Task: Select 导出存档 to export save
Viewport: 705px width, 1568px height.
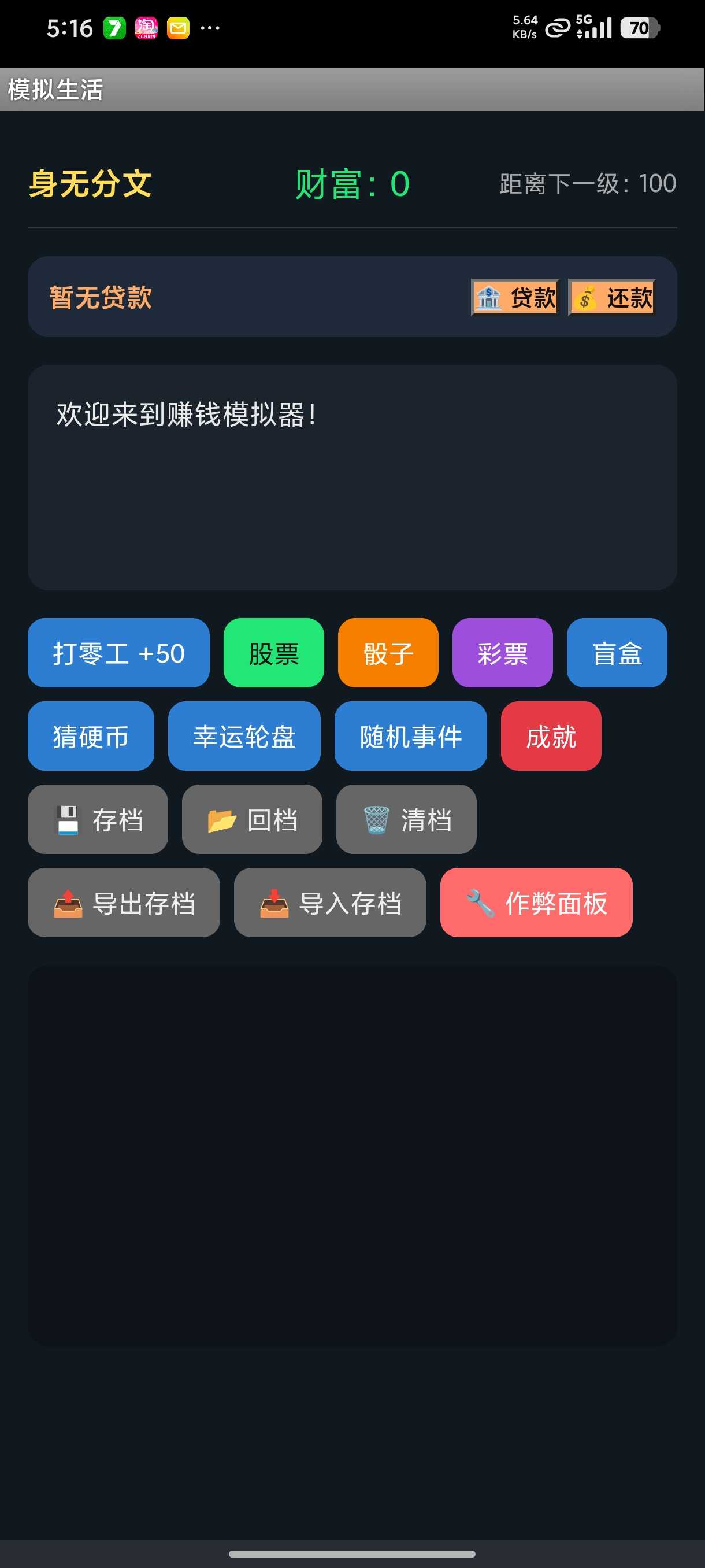Action: 124,903
